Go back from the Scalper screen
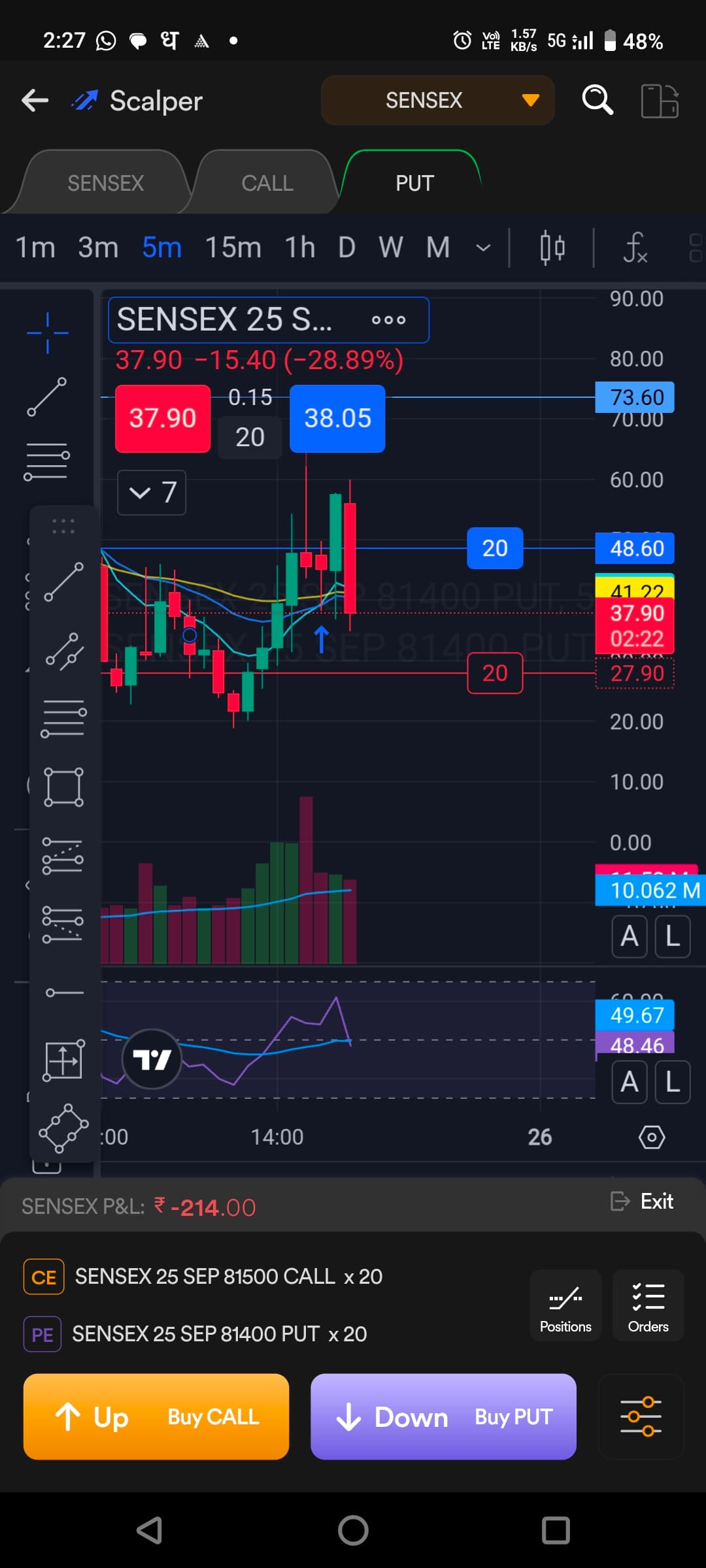 (35, 101)
